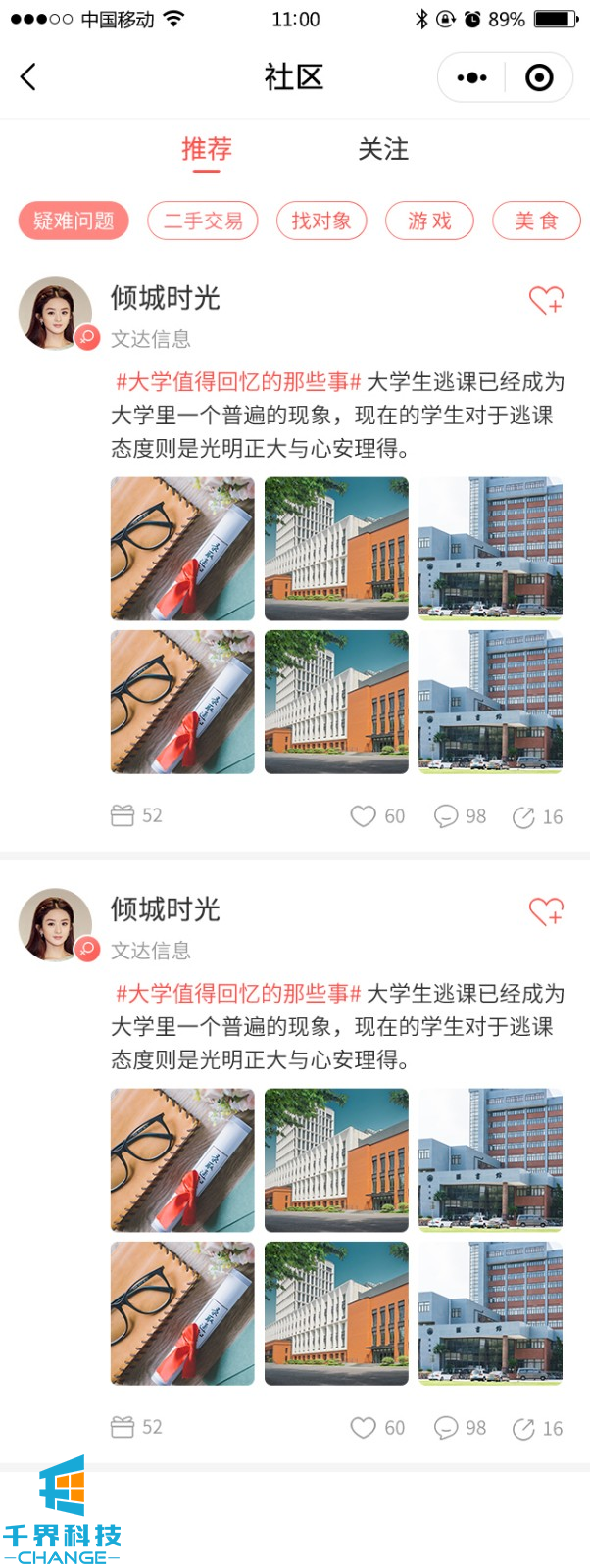Screen dimensions: 590x1568
Task: Select the 推荐 tab
Action: point(207,149)
